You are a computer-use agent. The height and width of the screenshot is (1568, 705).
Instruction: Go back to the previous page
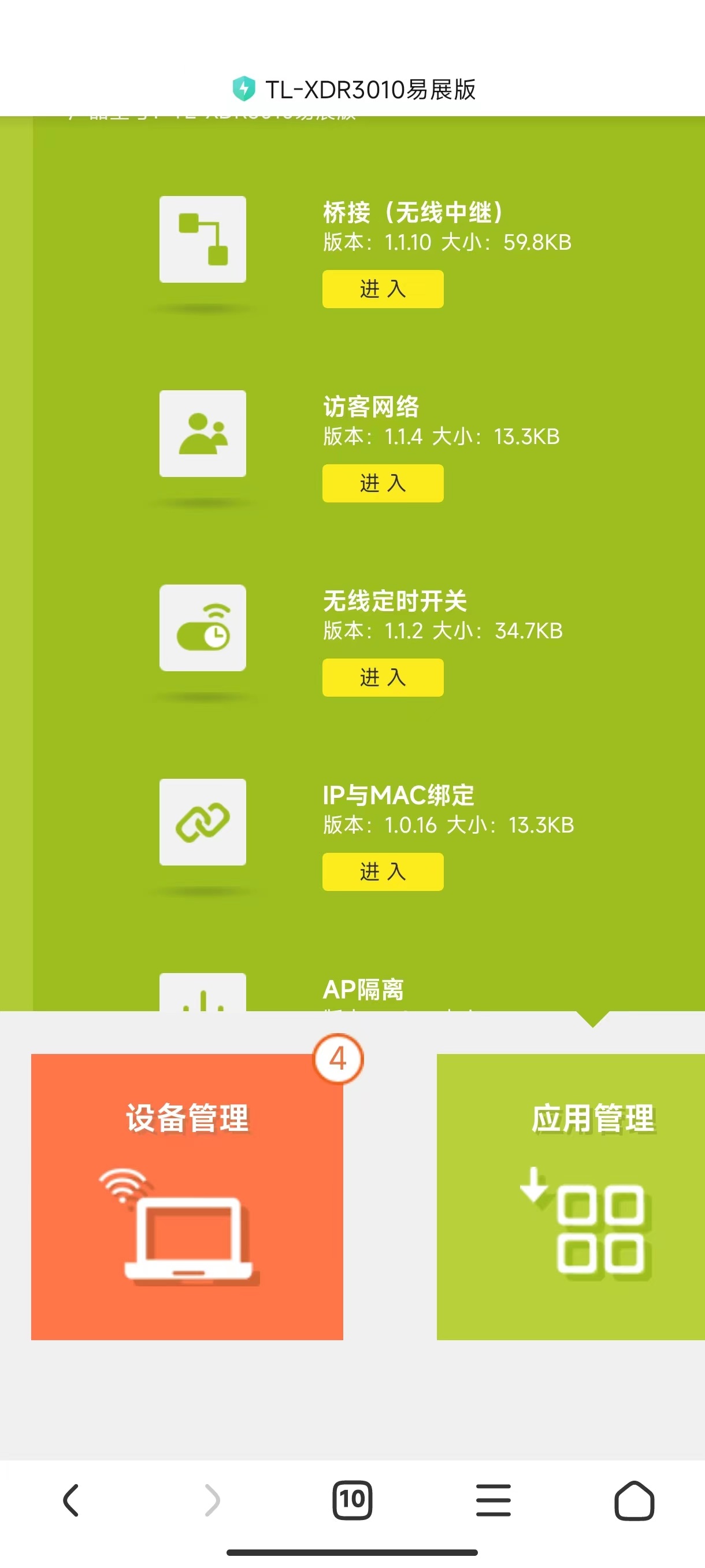click(71, 1499)
